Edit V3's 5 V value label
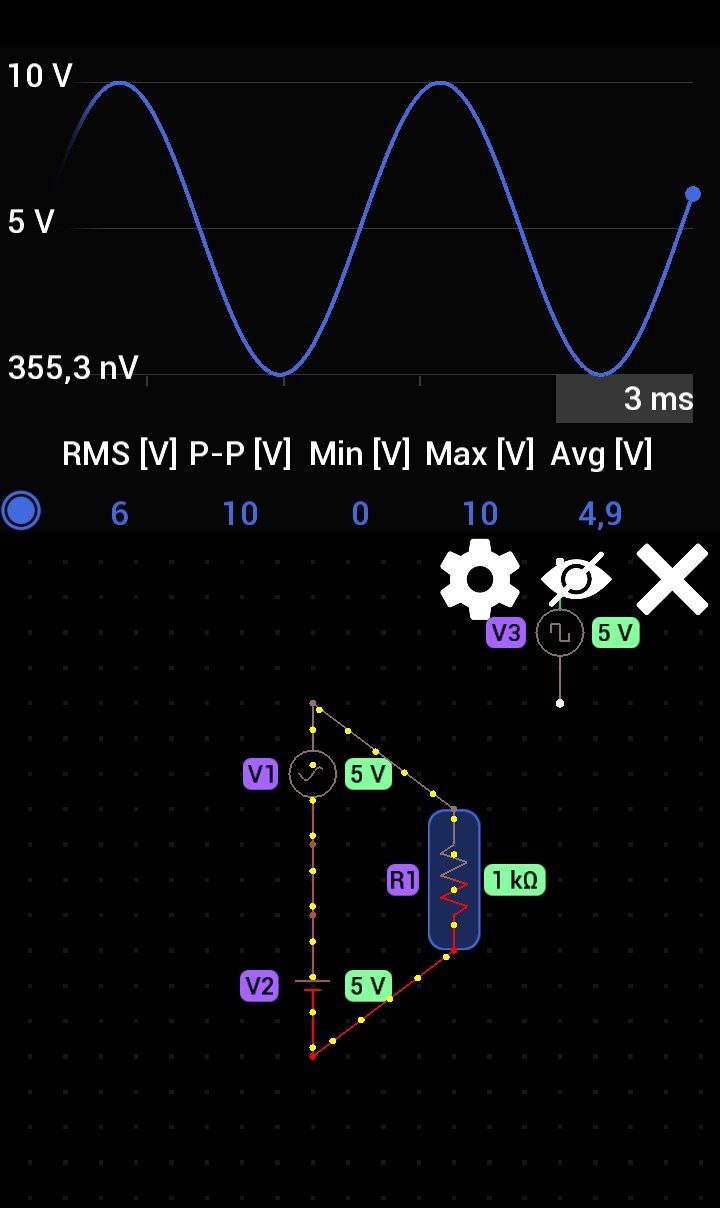720x1208 pixels. pyautogui.click(x=615, y=632)
